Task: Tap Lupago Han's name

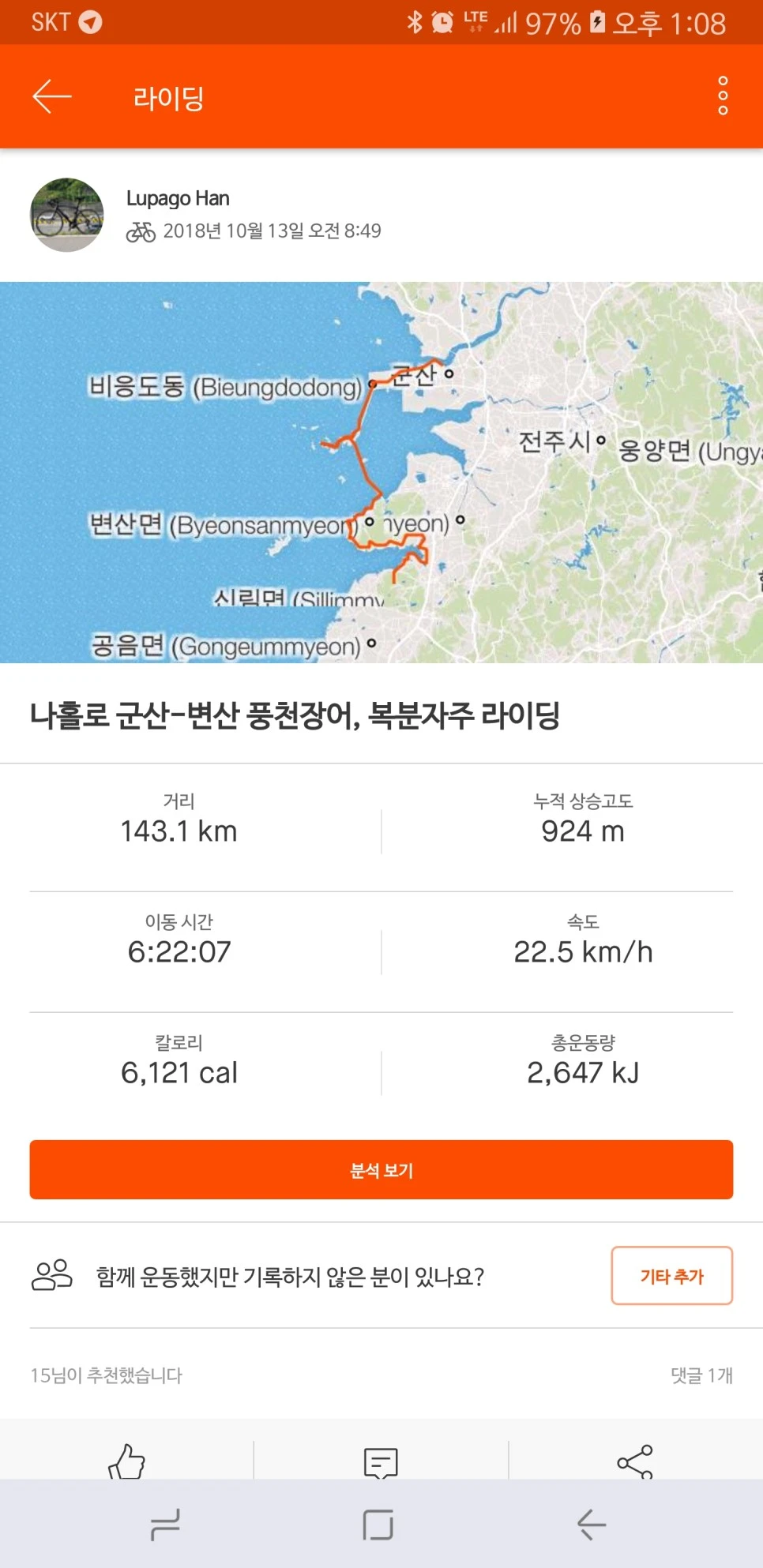Action: 176,198
